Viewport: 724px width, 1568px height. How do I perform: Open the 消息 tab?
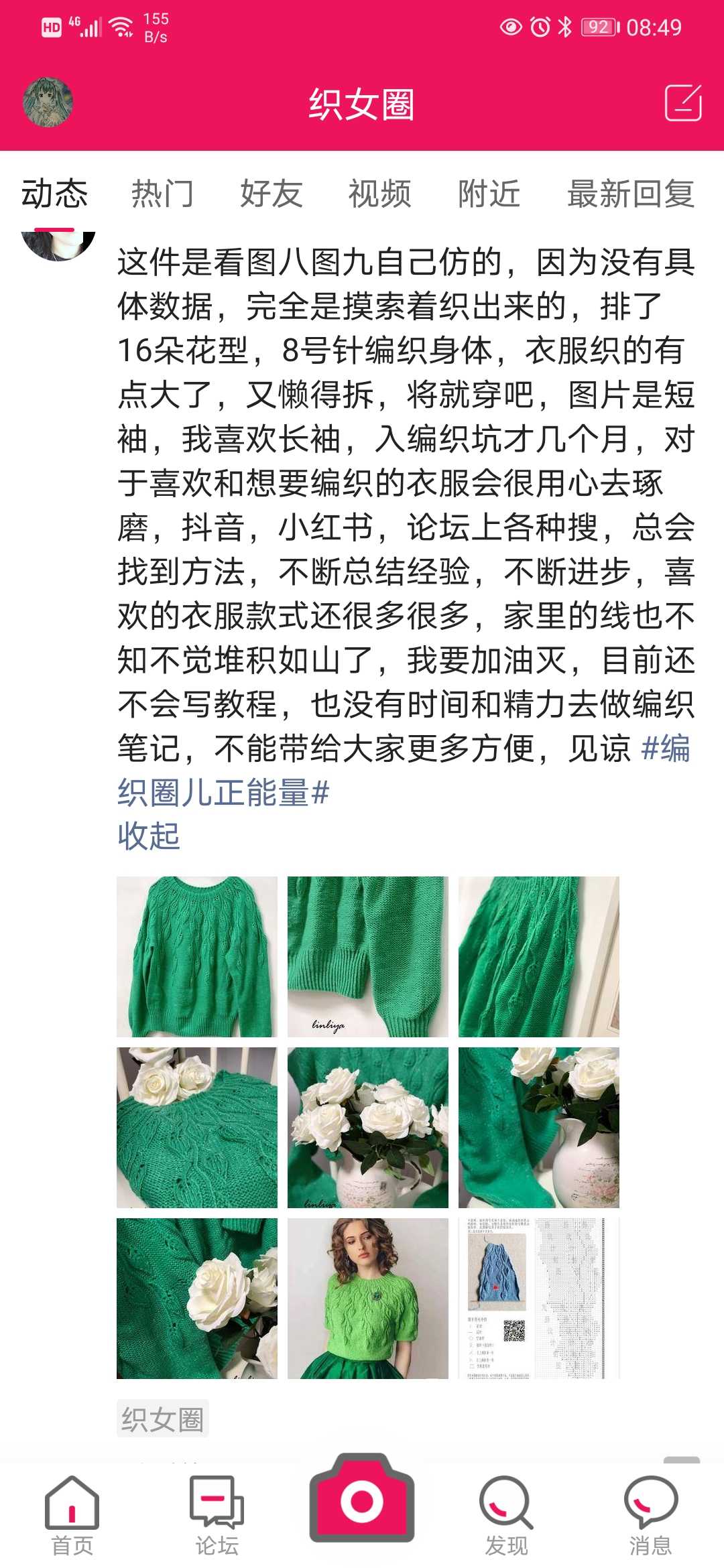650,1516
